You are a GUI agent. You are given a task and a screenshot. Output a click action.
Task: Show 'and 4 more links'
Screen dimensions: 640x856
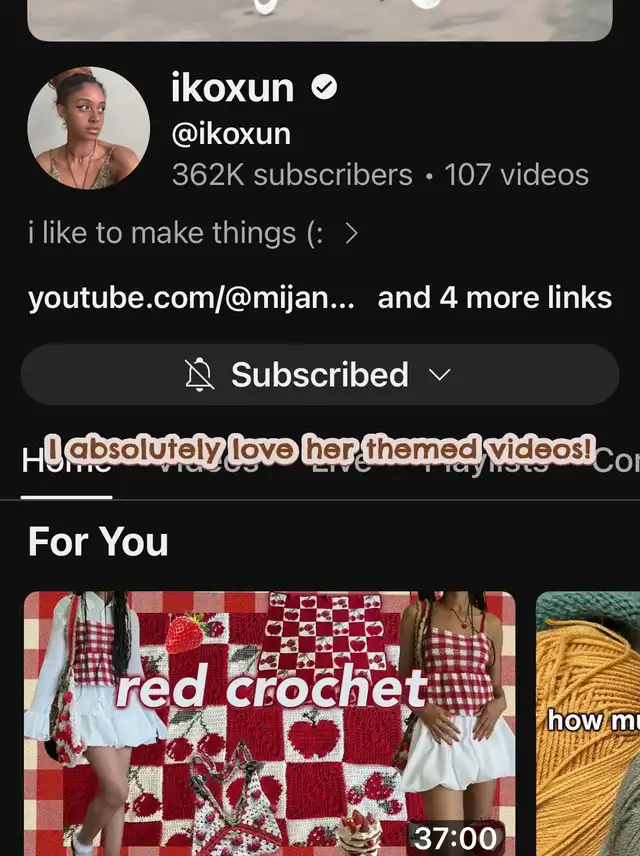494,298
